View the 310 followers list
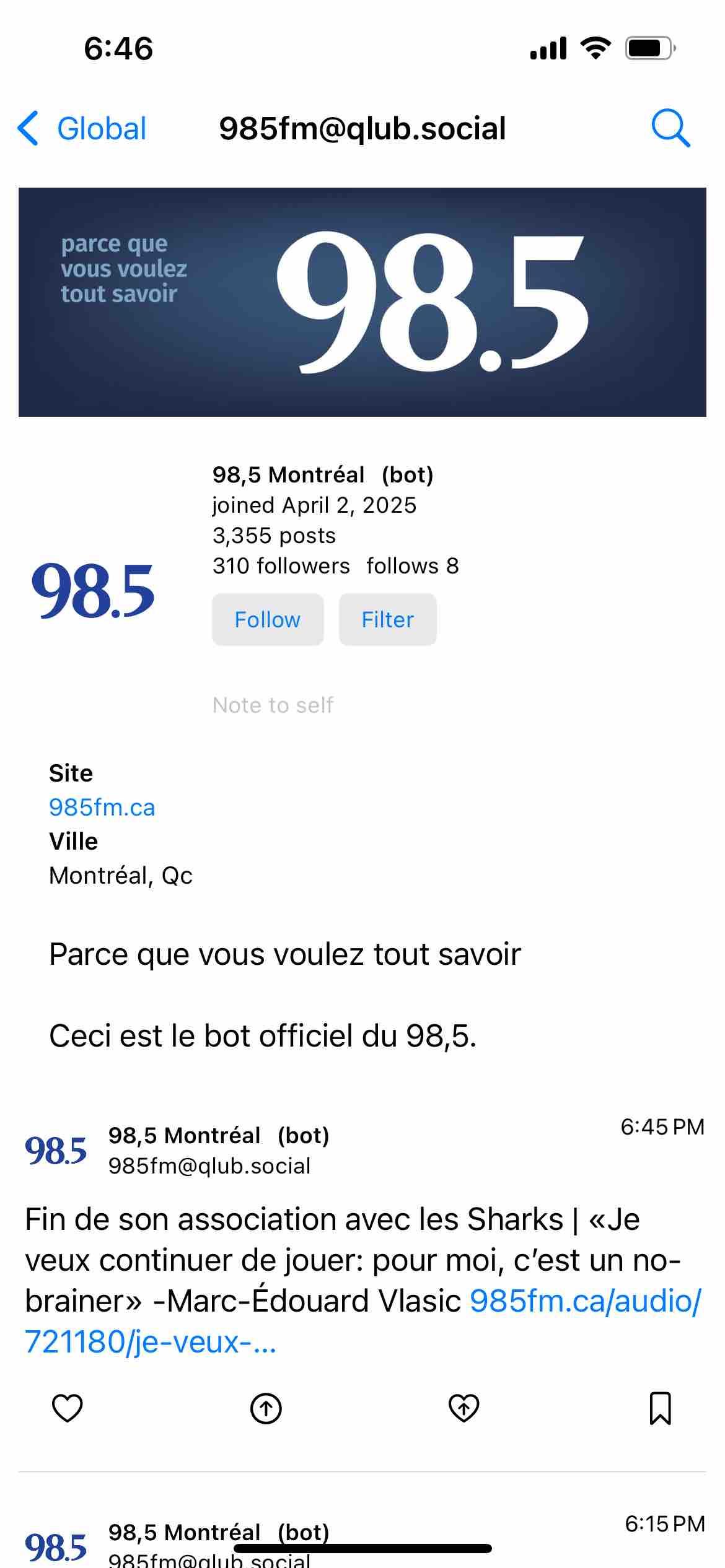Image resolution: width=725 pixels, height=1568 pixels. pos(281,565)
